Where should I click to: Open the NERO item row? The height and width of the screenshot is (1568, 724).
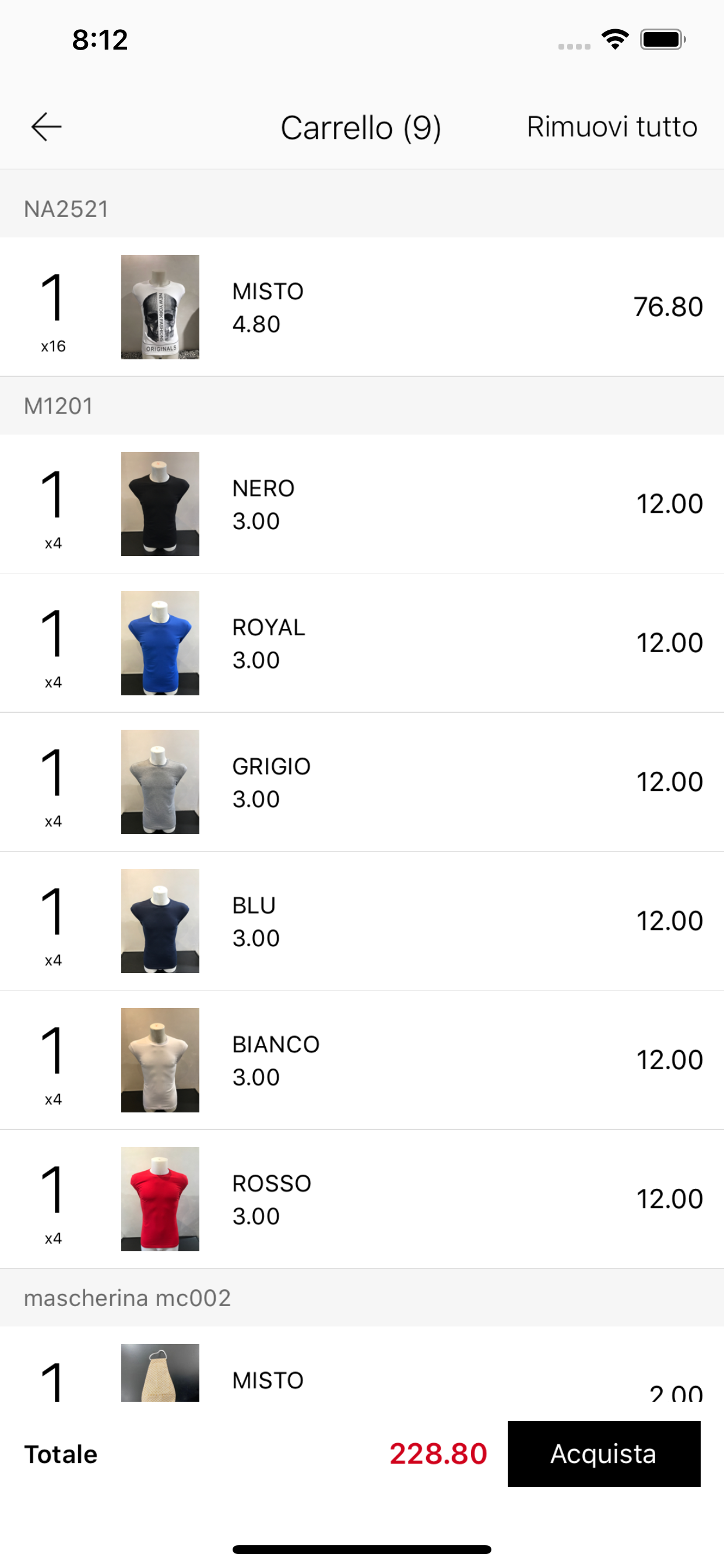362,503
